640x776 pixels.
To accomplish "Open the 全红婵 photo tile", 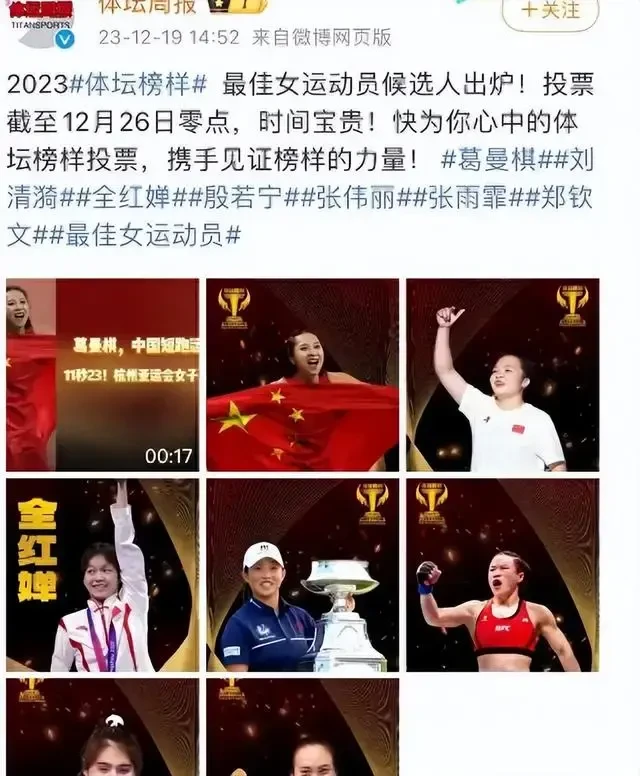I will pyautogui.click(x=102, y=575).
